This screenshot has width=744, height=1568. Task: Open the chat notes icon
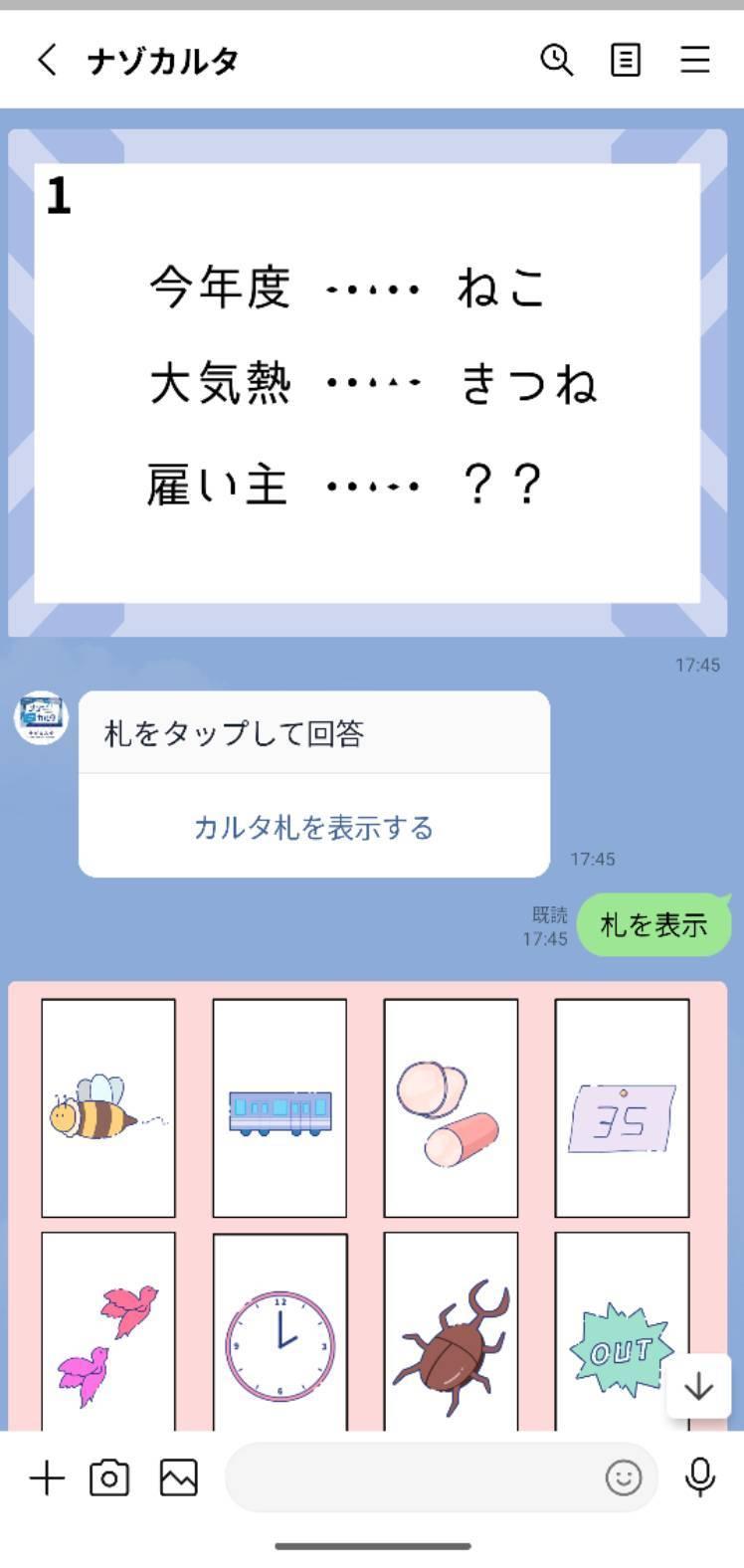pyautogui.click(x=625, y=60)
